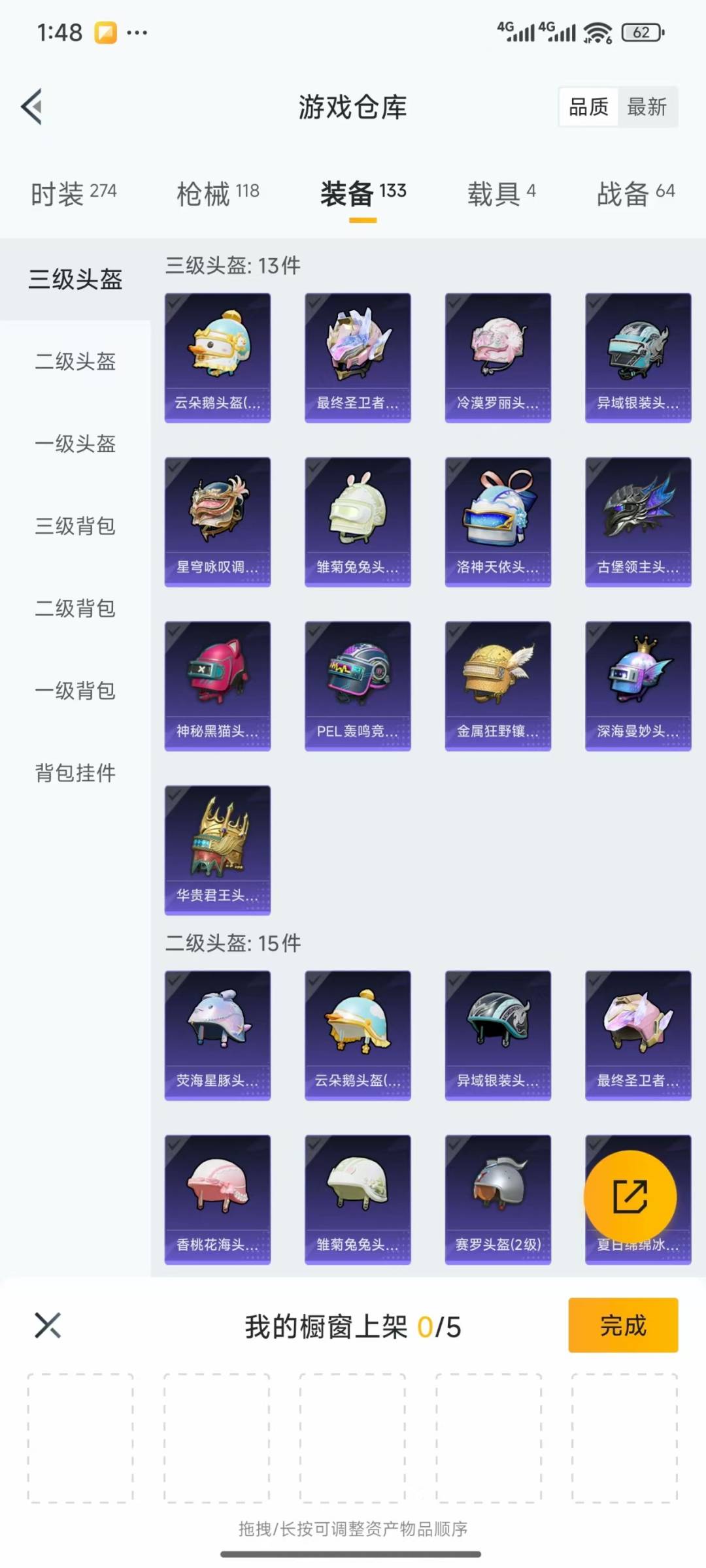Screen dimensions: 706x1568
Task: Select 一级头盔 in the side list
Action: 75,444
